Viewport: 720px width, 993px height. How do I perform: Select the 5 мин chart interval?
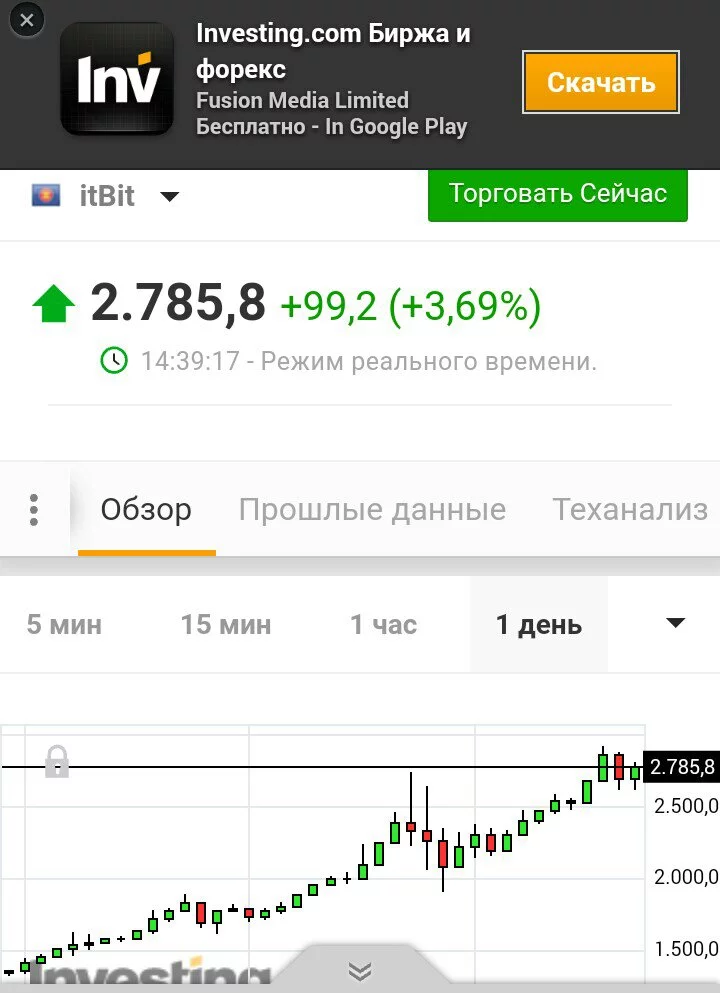pos(64,625)
